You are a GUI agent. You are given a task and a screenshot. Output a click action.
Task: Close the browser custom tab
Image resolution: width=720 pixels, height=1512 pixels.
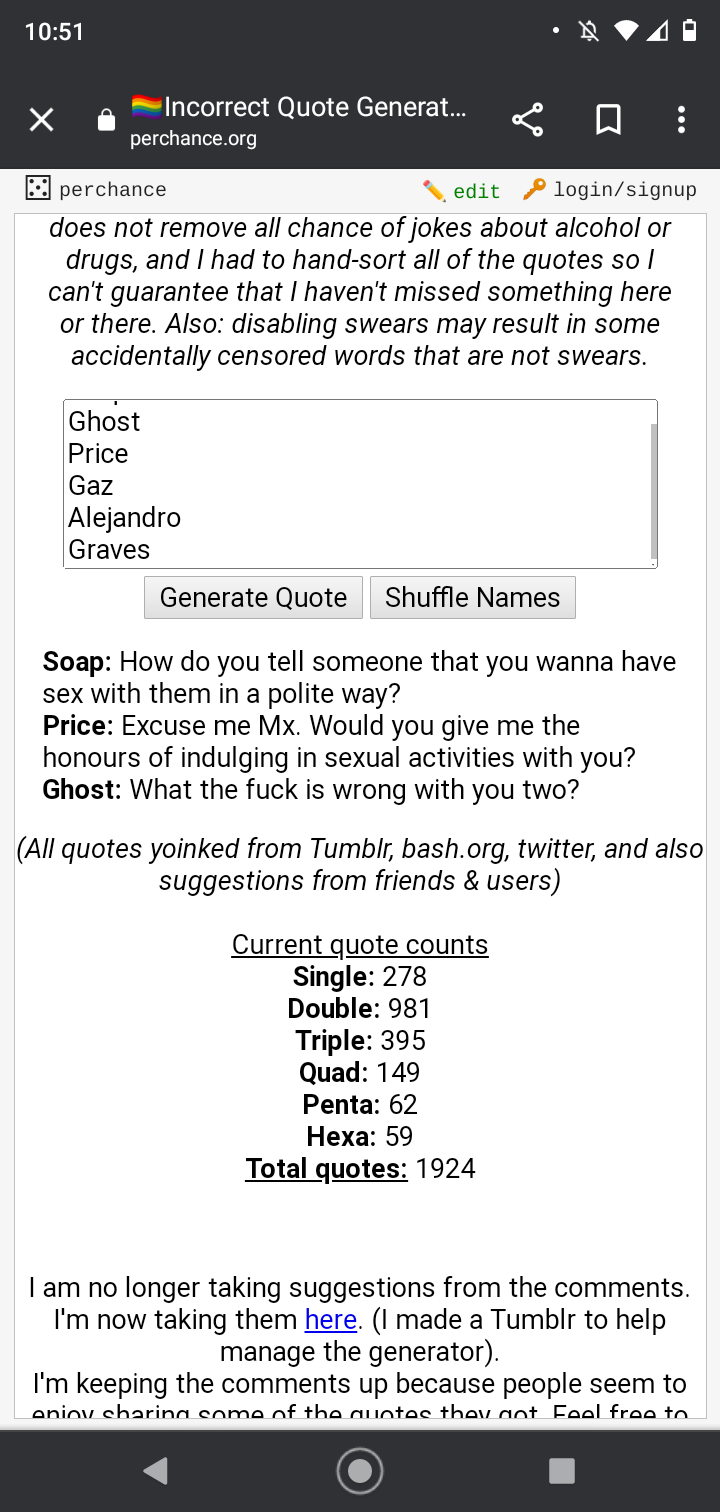point(41,121)
